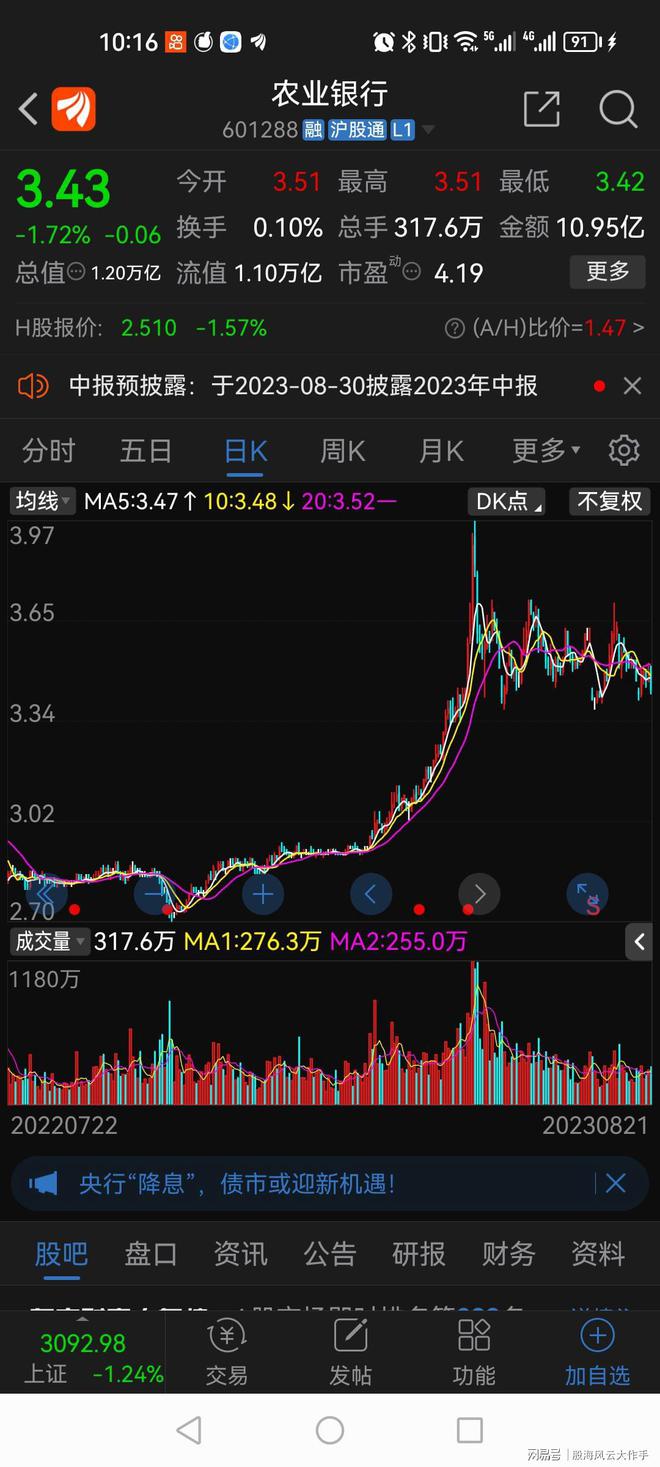Select the 周K chart tab
The image size is (660, 1467).
point(342,451)
